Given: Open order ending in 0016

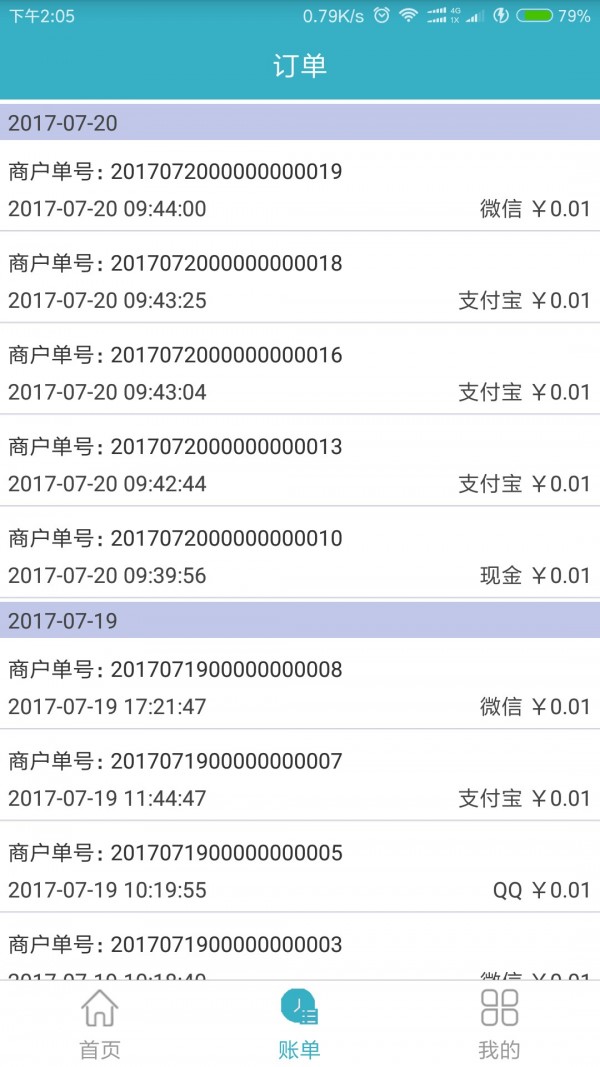Looking at the screenshot, I should pos(299,373).
